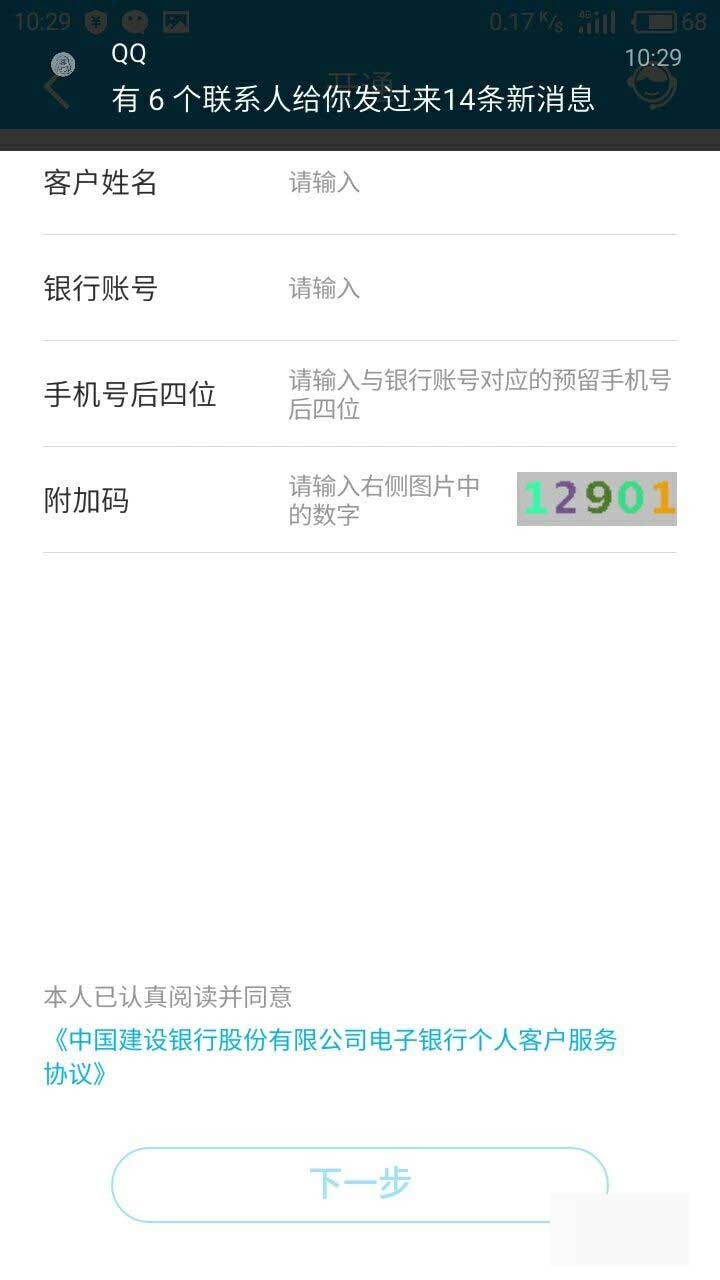Go back with the top-left arrow
The image size is (720, 1280).
[x=56, y=88]
